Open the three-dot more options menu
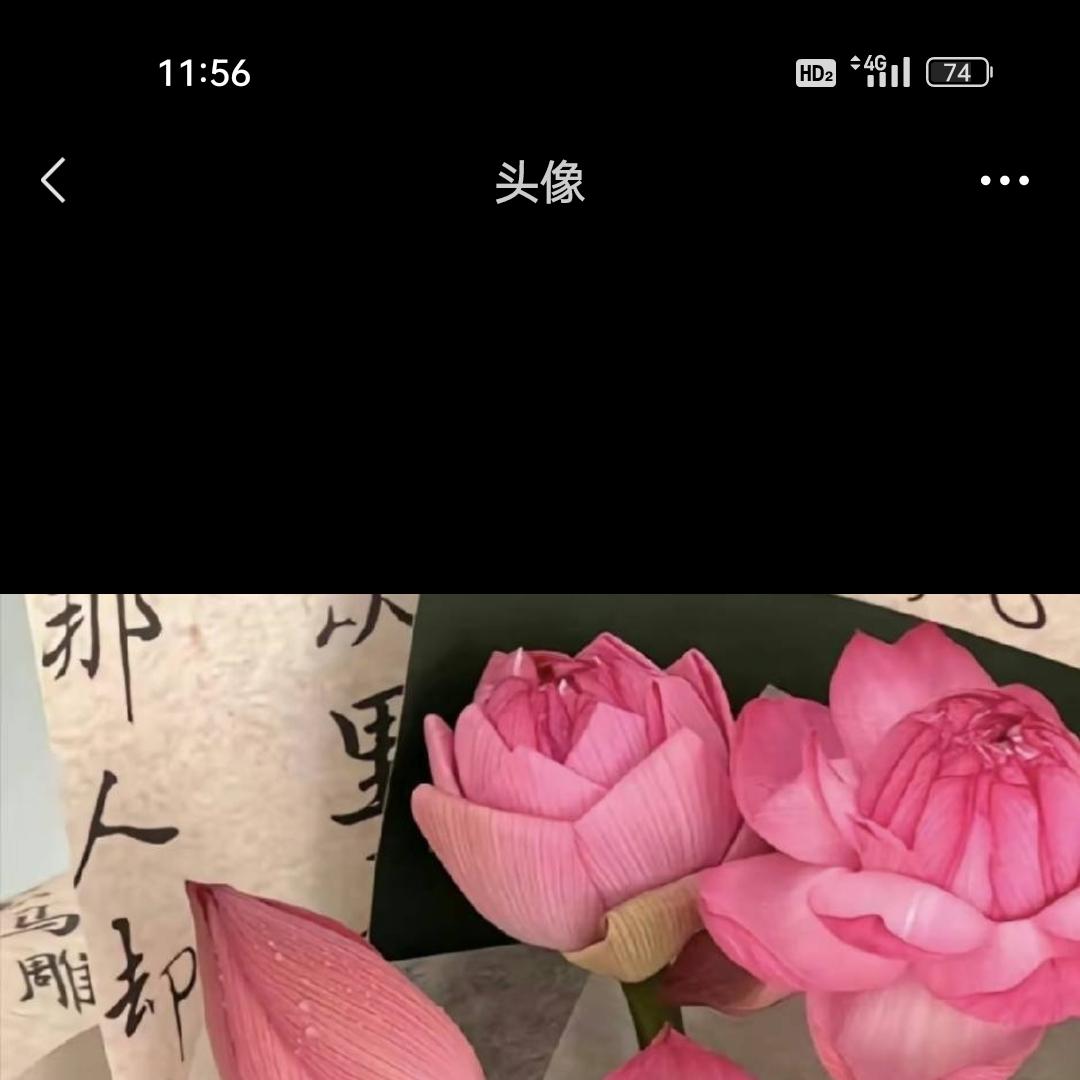Screen dimensions: 1080x1080 (x=1004, y=181)
